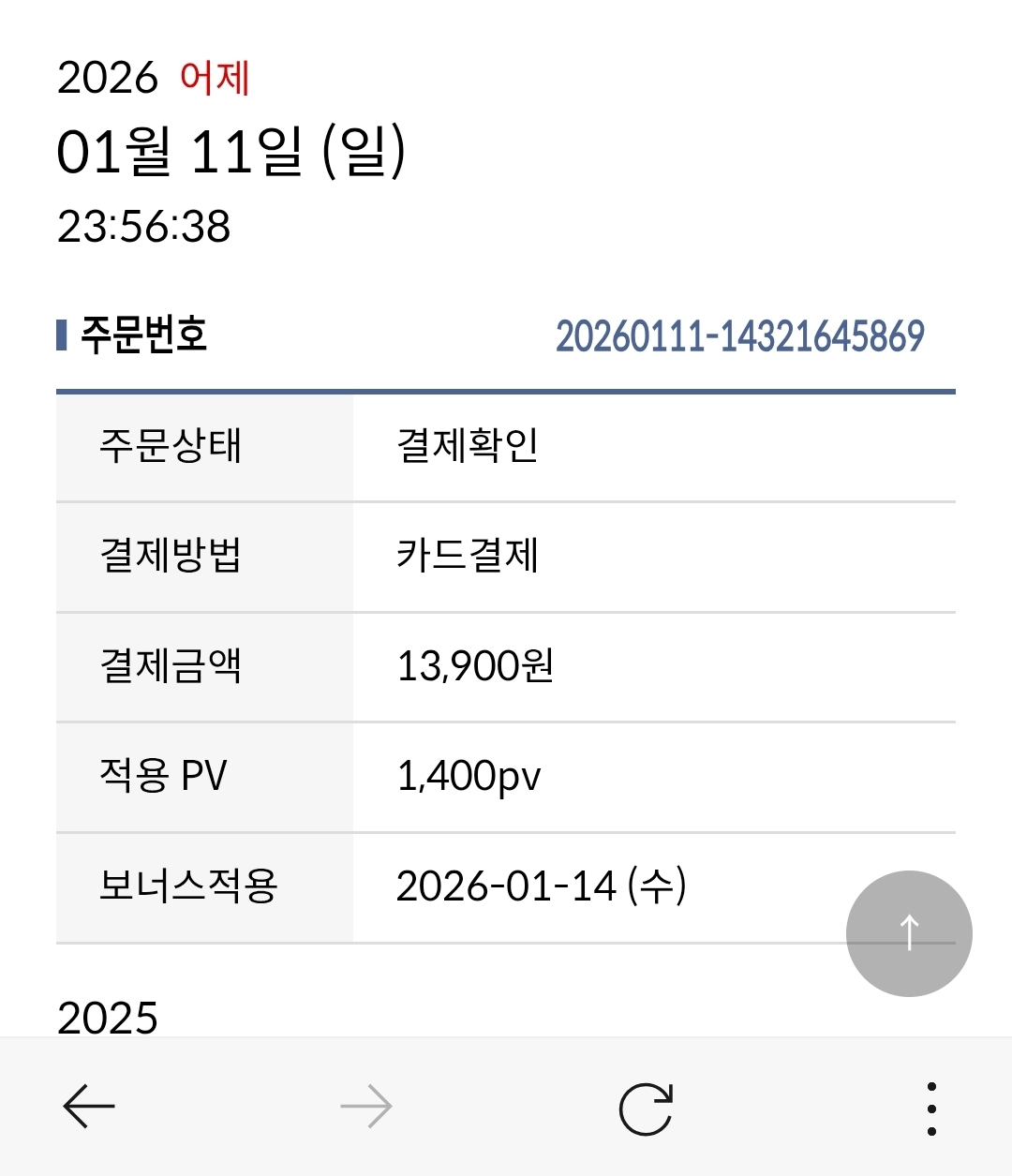Screen dimensions: 1012x1176
Task: Reload the current page
Action: pos(646,1109)
